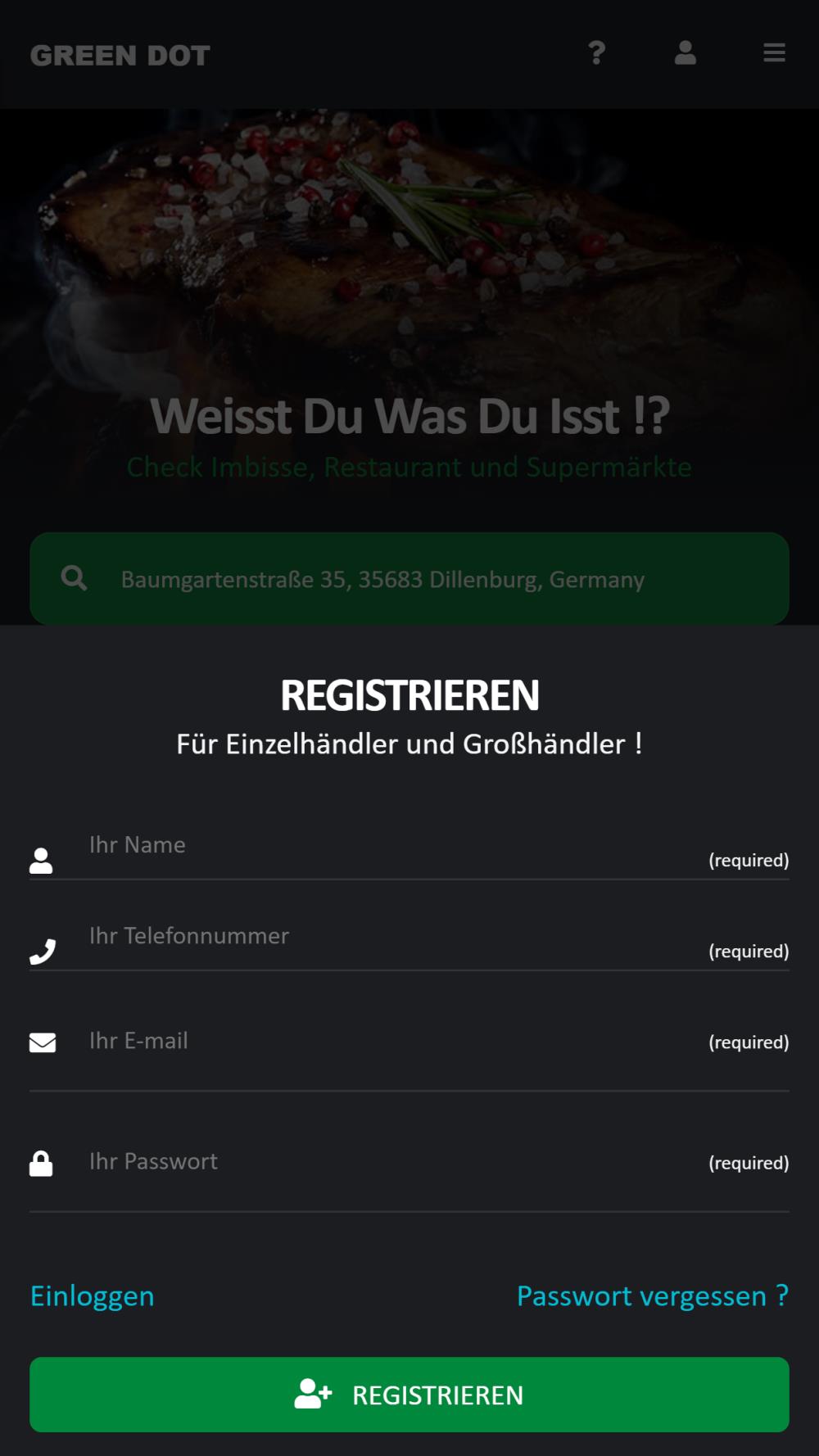Focus the Ihr Passwort field

click(x=409, y=1162)
